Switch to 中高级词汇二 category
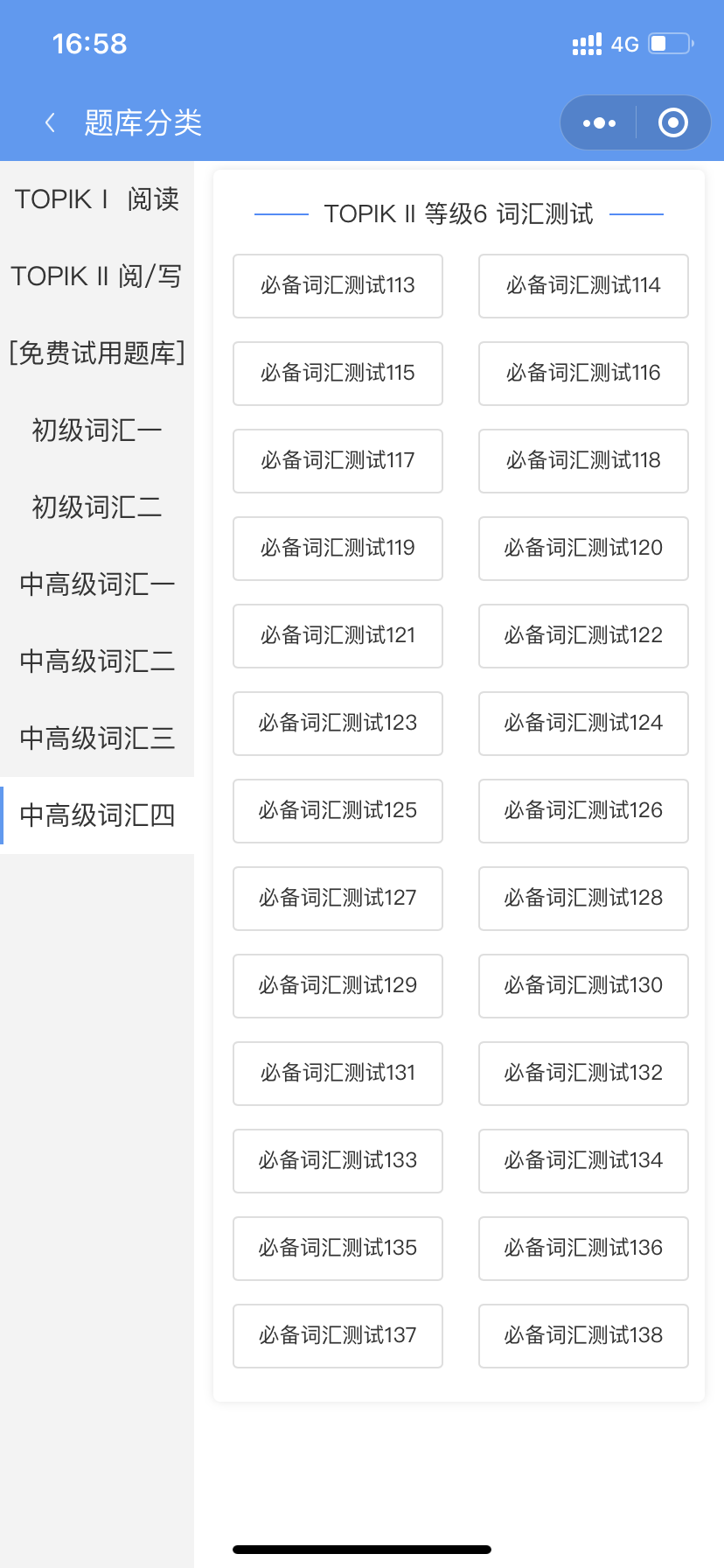Image resolution: width=724 pixels, height=1568 pixels. [97, 661]
